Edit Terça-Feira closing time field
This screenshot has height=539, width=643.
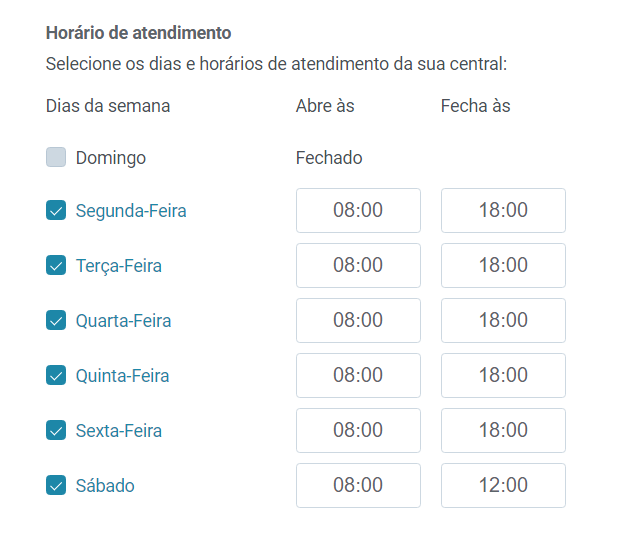pos(503,265)
